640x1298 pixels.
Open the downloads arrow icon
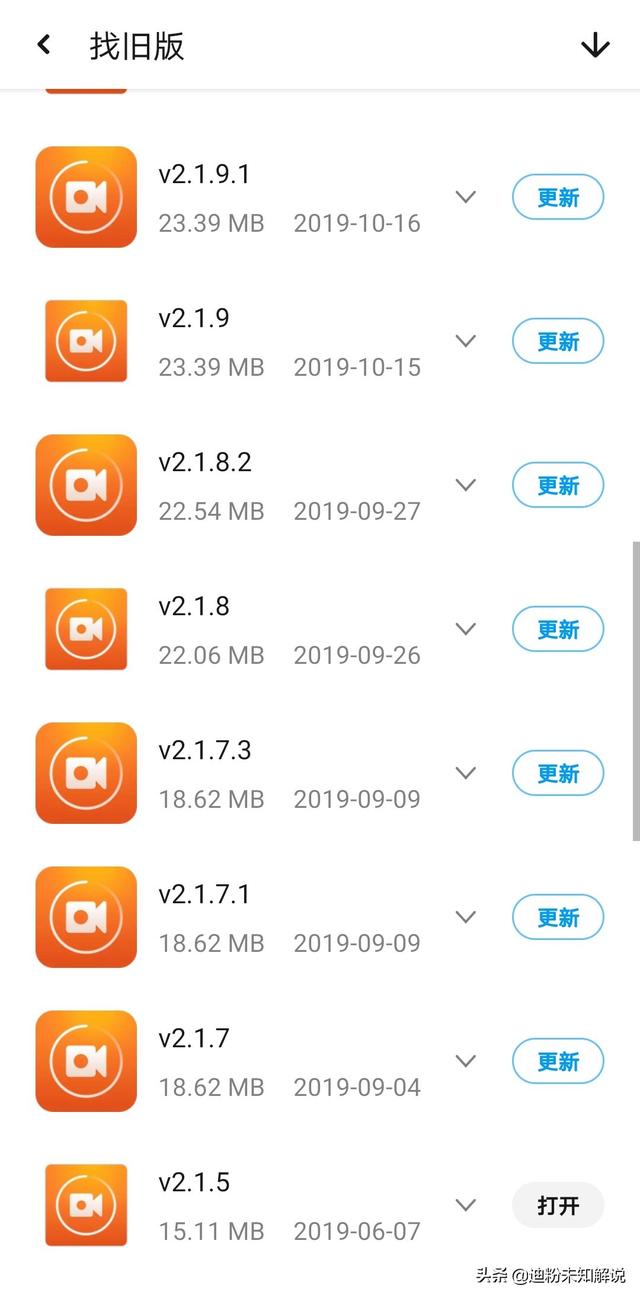tap(595, 45)
